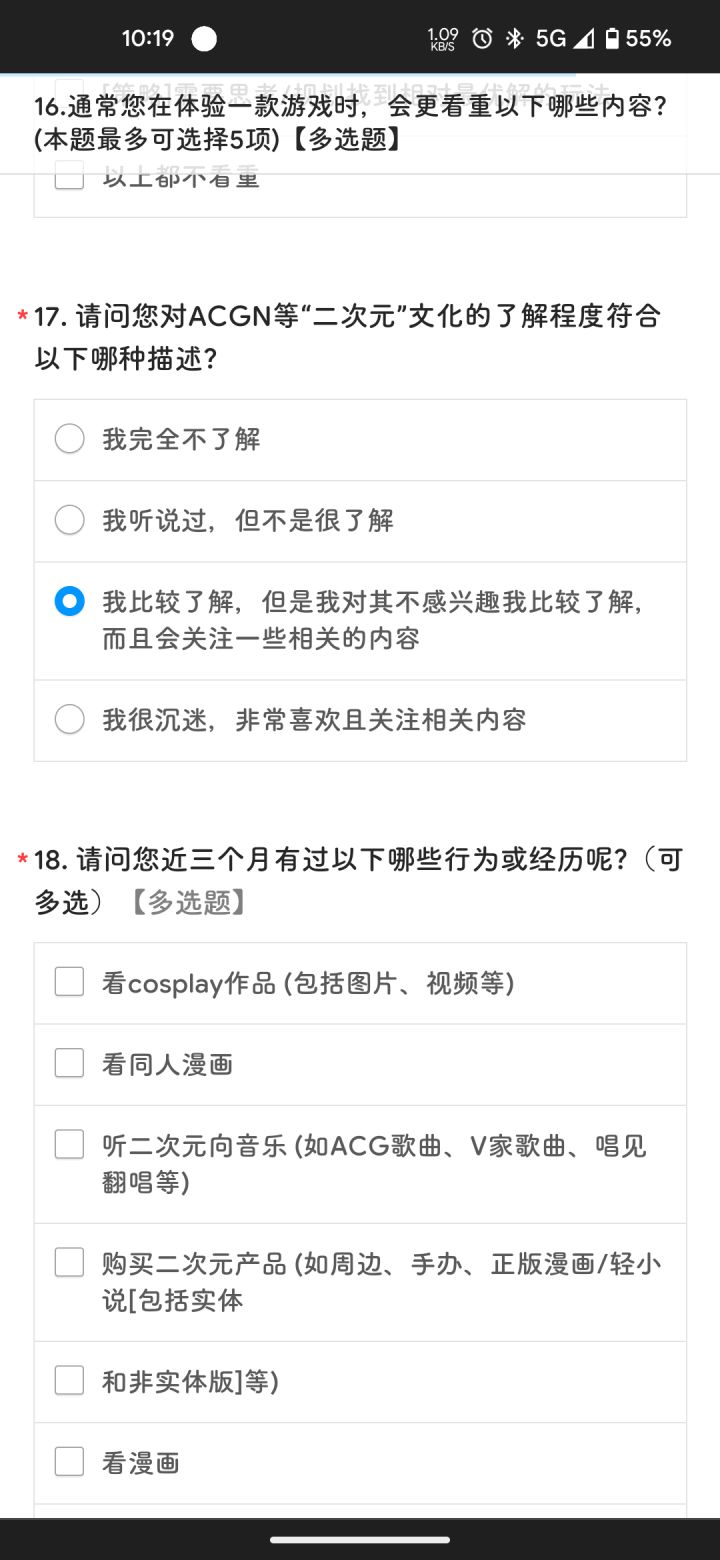
Task: Pick 我很沉迷，非常喜欢且关注相关内容
Action: click(360, 721)
